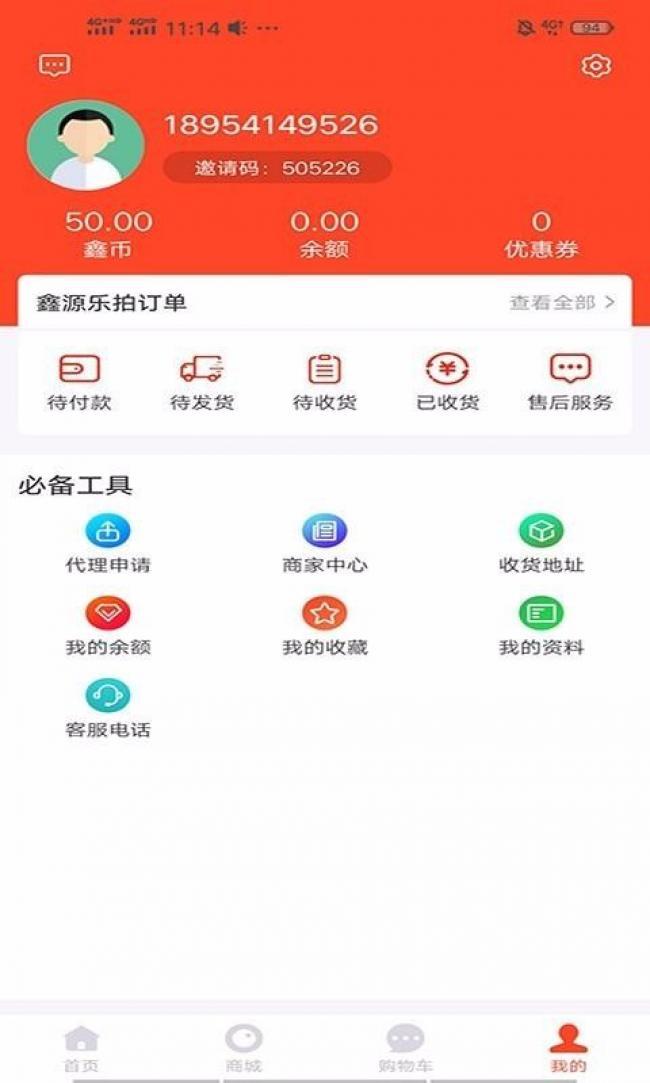
Task: Switch to 商城 mall tab
Action: 244,1048
